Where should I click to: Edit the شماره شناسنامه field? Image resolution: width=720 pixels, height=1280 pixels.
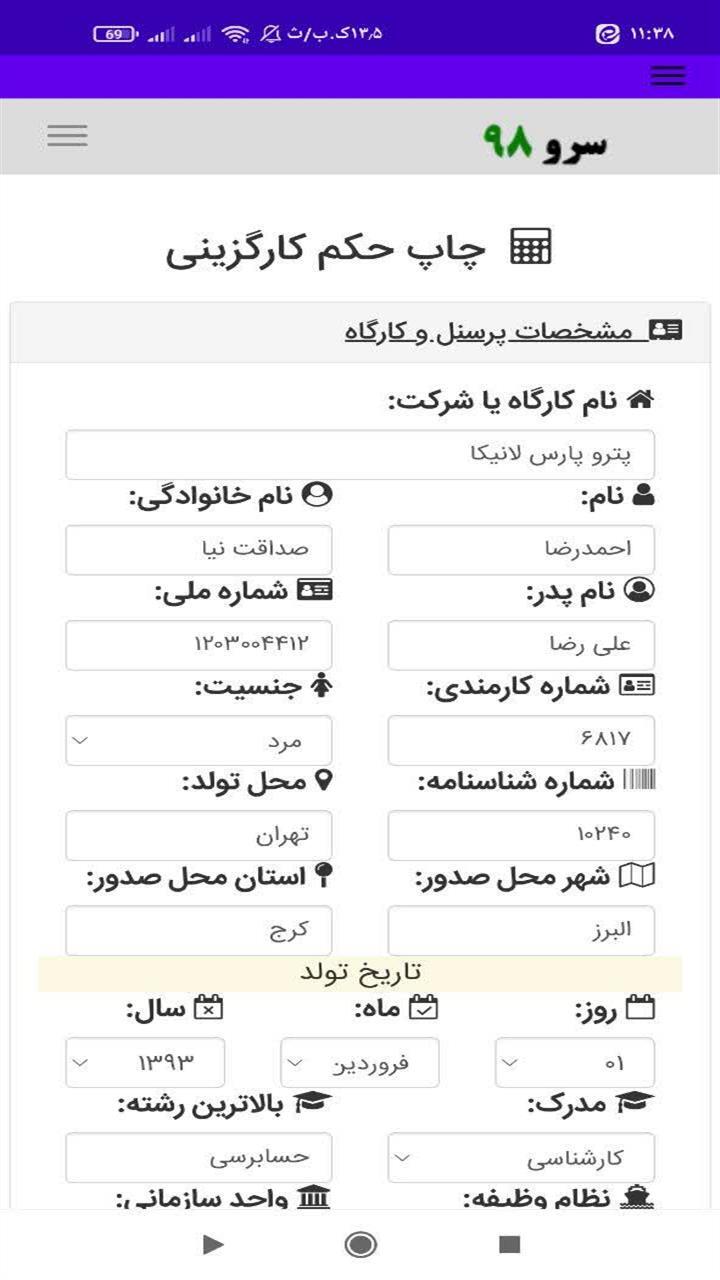pyautogui.click(x=521, y=835)
